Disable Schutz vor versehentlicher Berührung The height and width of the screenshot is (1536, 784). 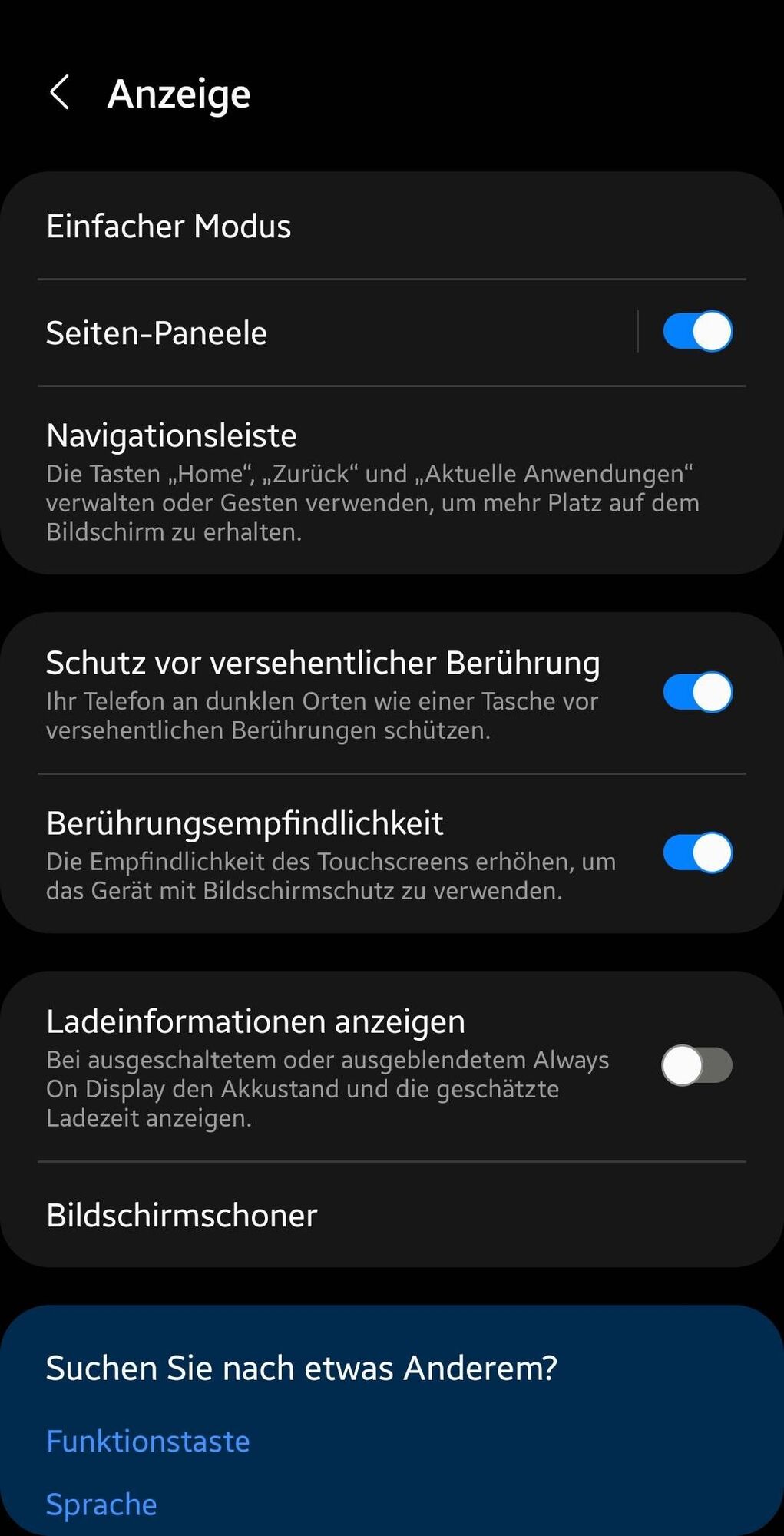pyautogui.click(x=697, y=693)
